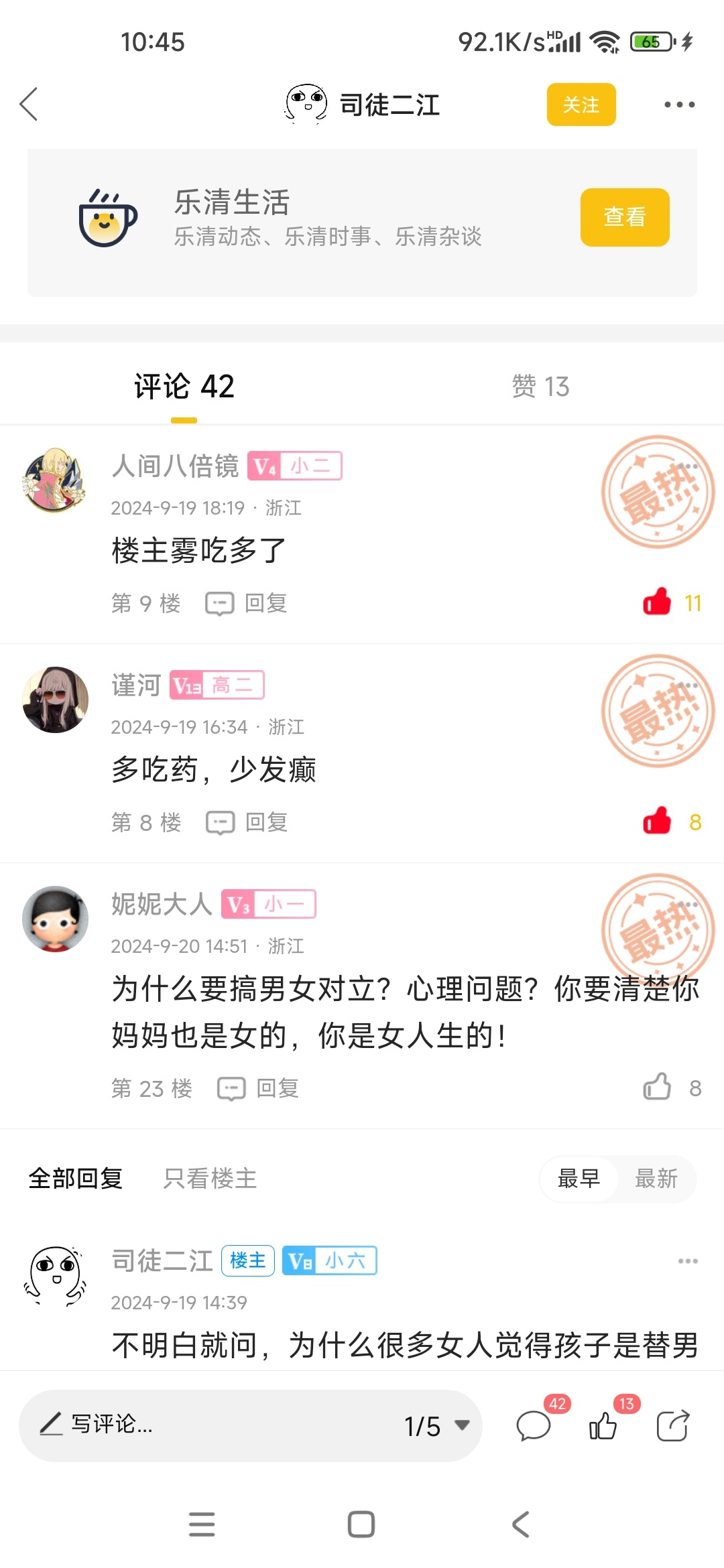Screen dimensions: 724x1568
Task: Expand the 1/5 page selector
Action: pyautogui.click(x=436, y=1425)
